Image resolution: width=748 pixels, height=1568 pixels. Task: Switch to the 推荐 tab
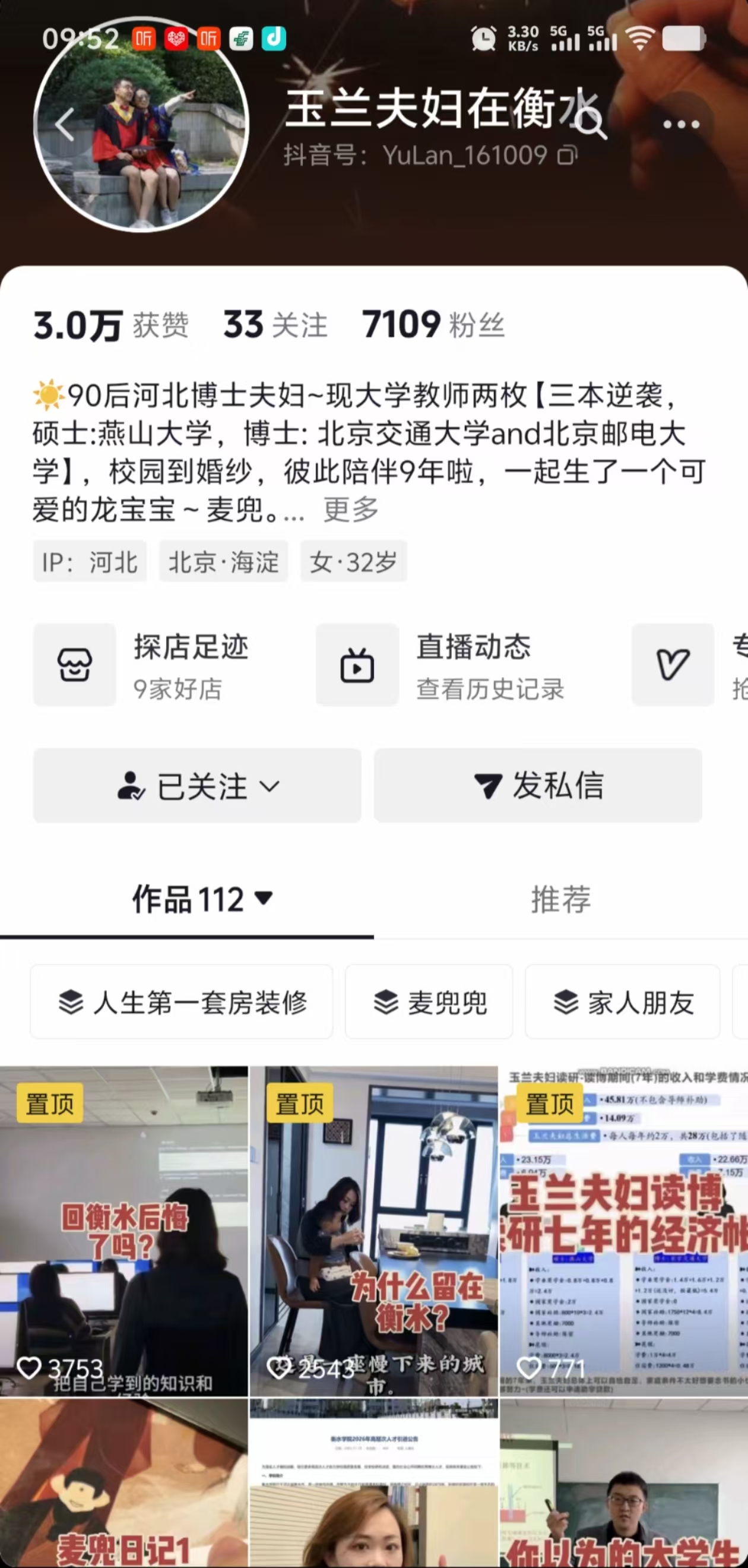(560, 899)
